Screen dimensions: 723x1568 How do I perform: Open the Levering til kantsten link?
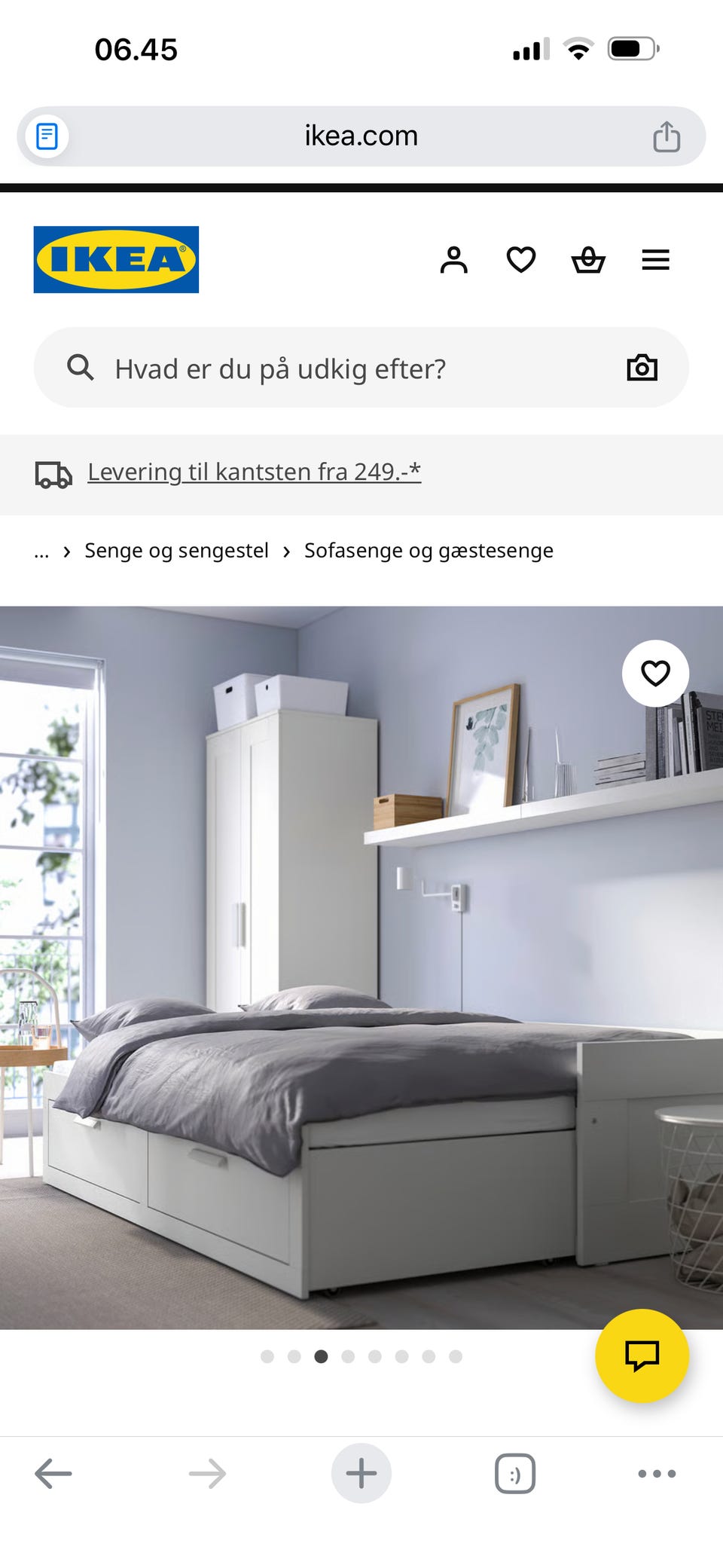[x=253, y=472]
